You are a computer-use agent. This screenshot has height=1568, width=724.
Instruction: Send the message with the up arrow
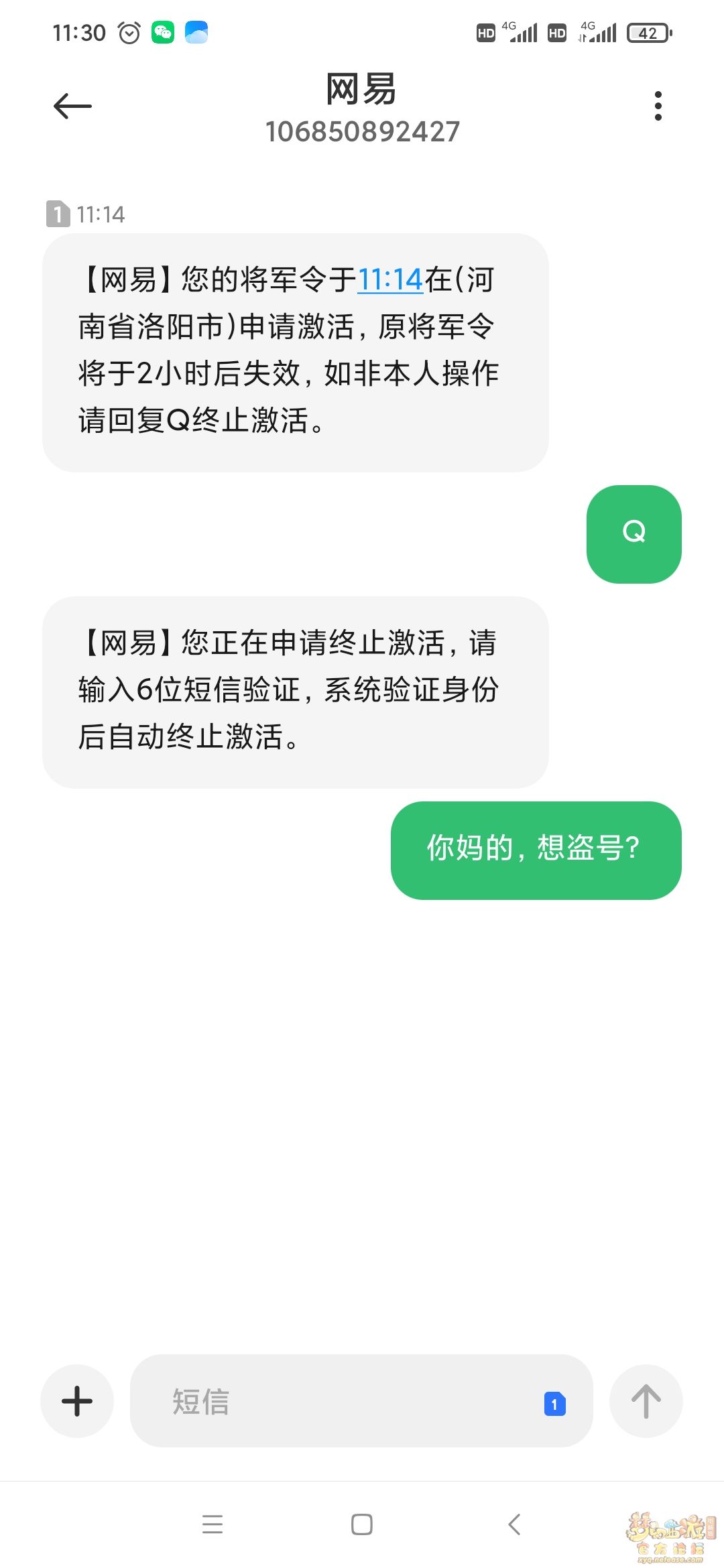point(646,1400)
